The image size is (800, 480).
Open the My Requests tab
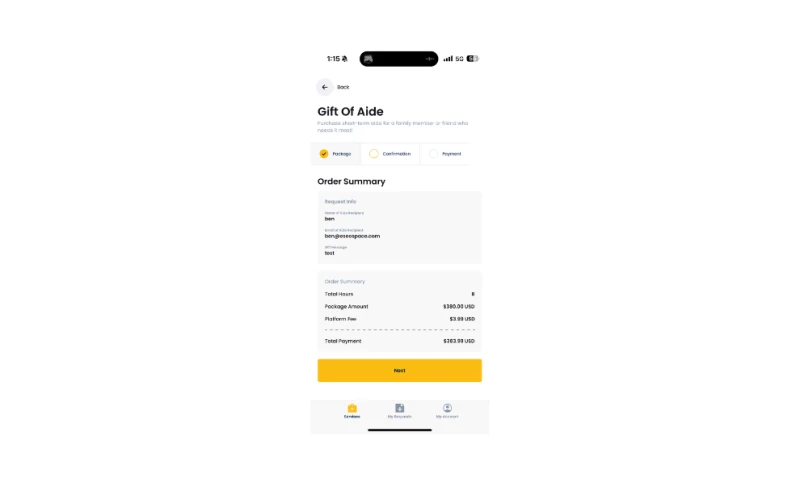[399, 410]
